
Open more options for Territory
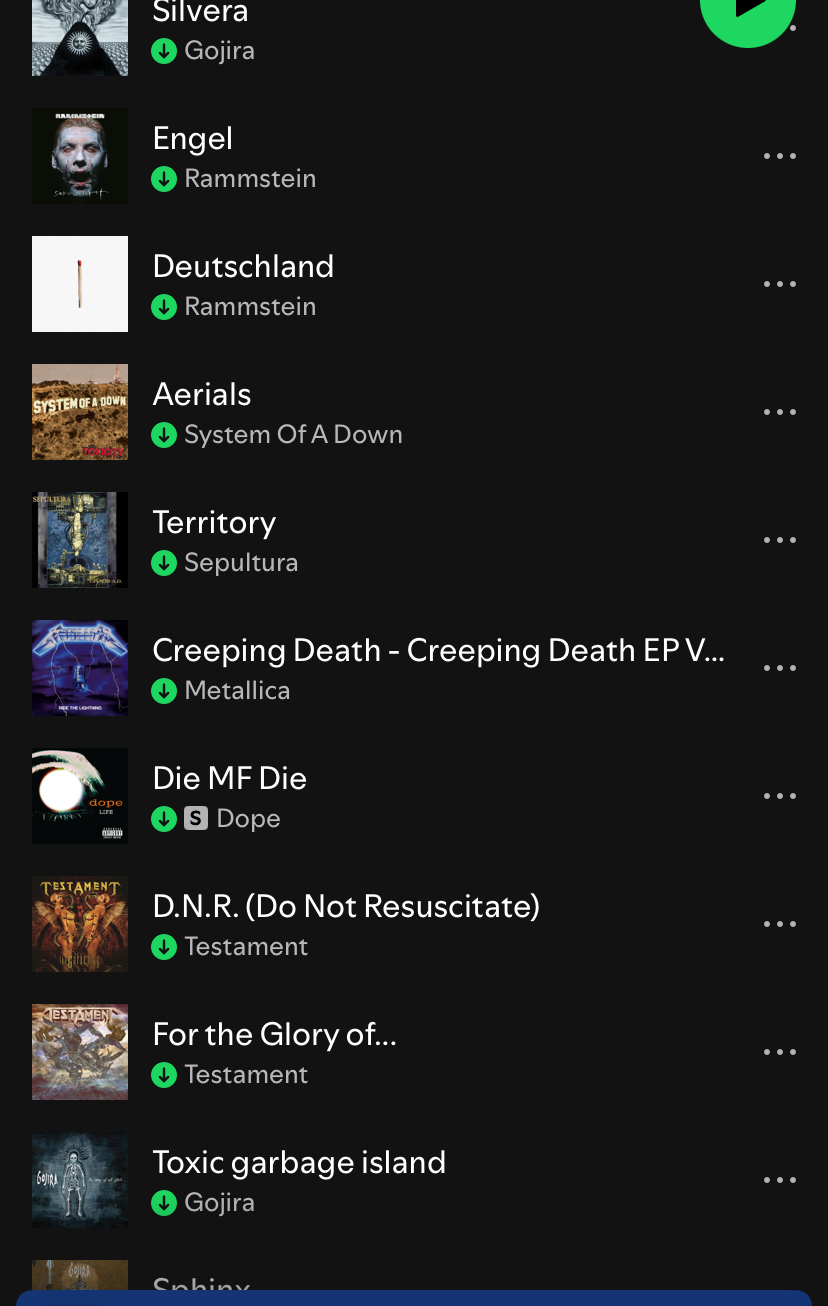click(779, 540)
